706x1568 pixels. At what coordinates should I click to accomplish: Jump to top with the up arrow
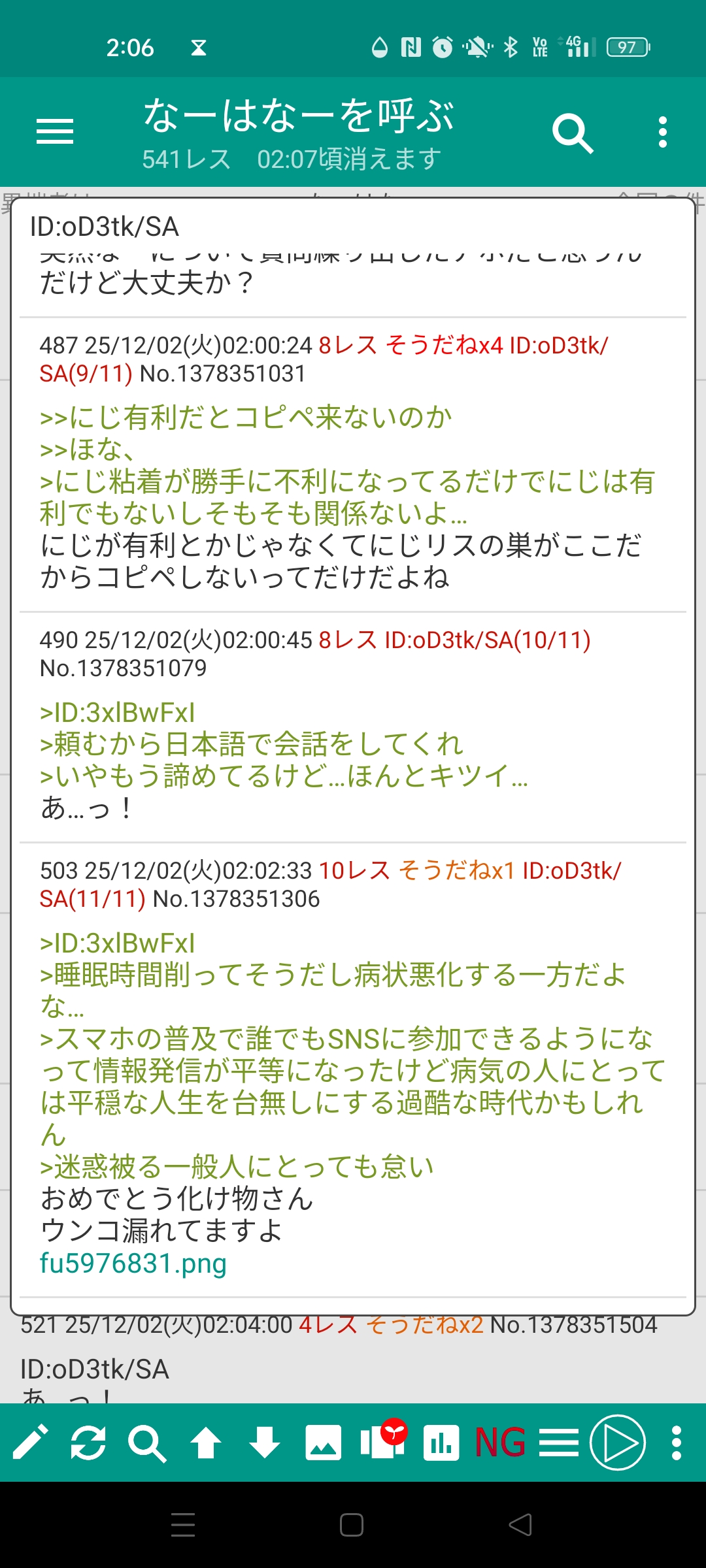pyautogui.click(x=206, y=1443)
